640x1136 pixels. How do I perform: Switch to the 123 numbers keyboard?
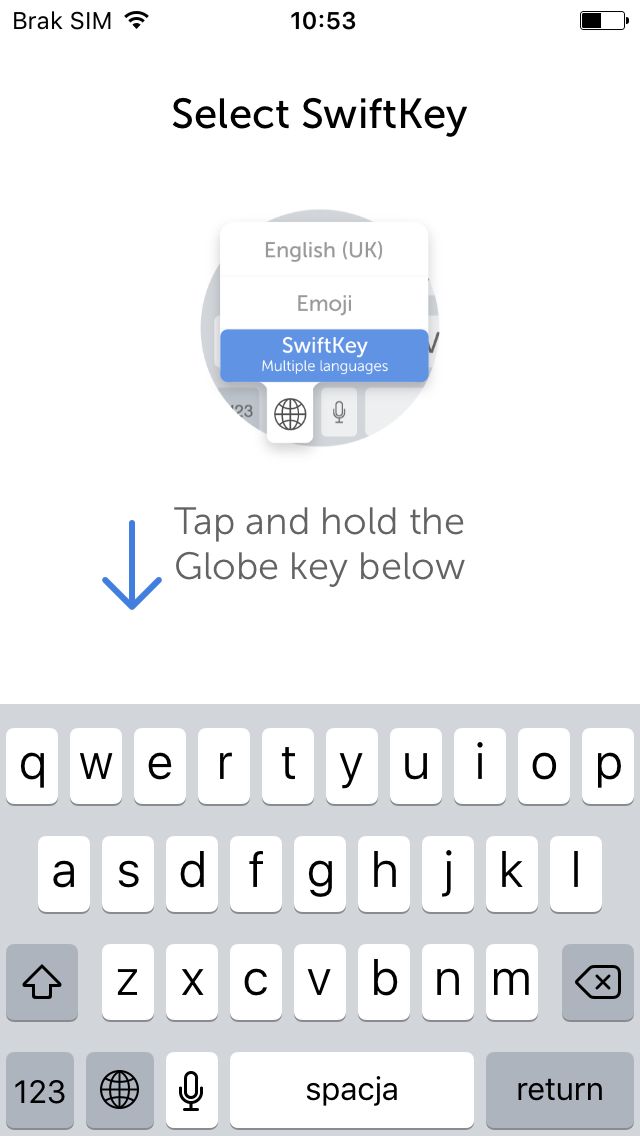click(40, 1090)
